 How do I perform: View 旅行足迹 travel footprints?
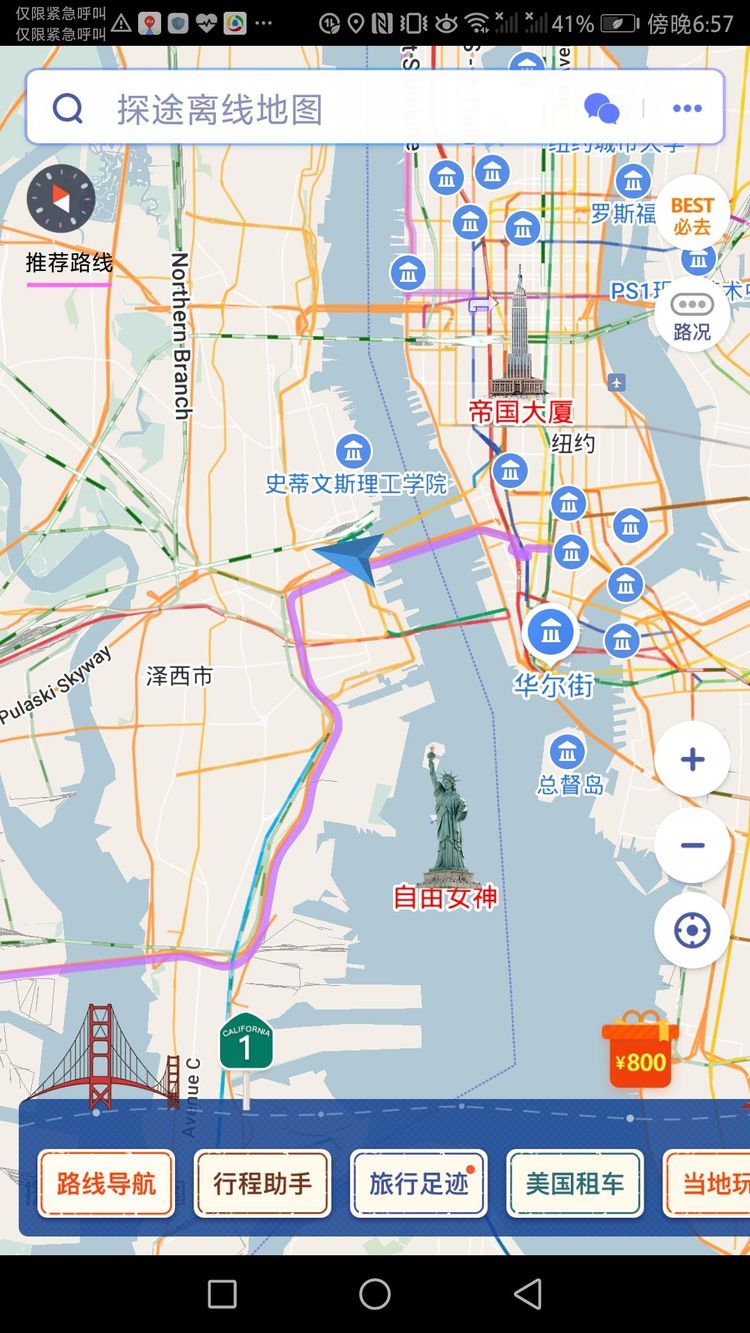tap(418, 1184)
